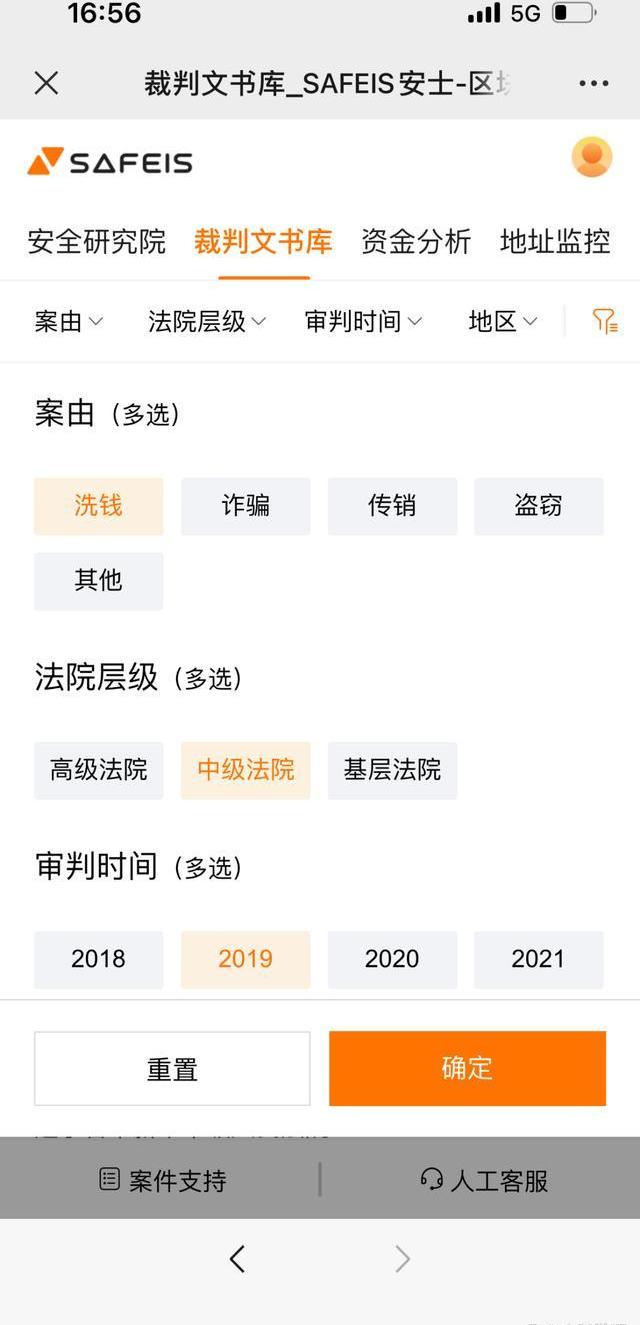The height and width of the screenshot is (1325, 640).
Task: Deselect the 洗钱 case type chip
Action: click(98, 506)
